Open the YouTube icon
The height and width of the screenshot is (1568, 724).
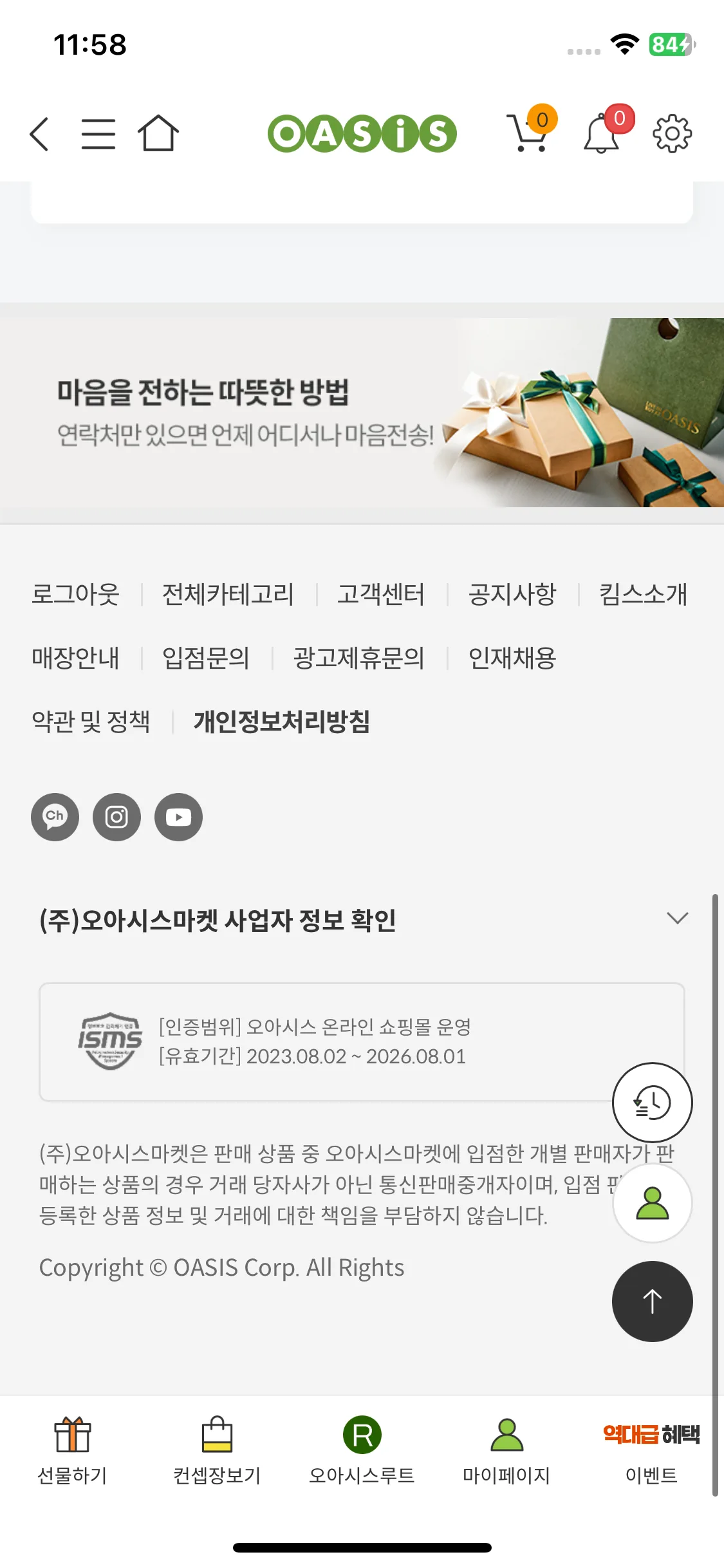[x=178, y=817]
